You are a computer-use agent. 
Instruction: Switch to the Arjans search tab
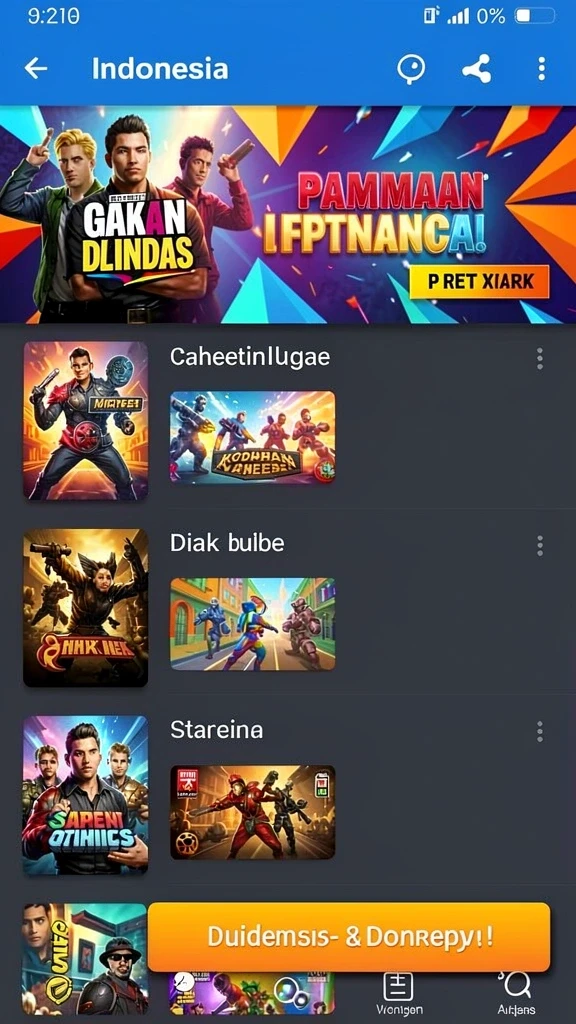[x=515, y=994]
